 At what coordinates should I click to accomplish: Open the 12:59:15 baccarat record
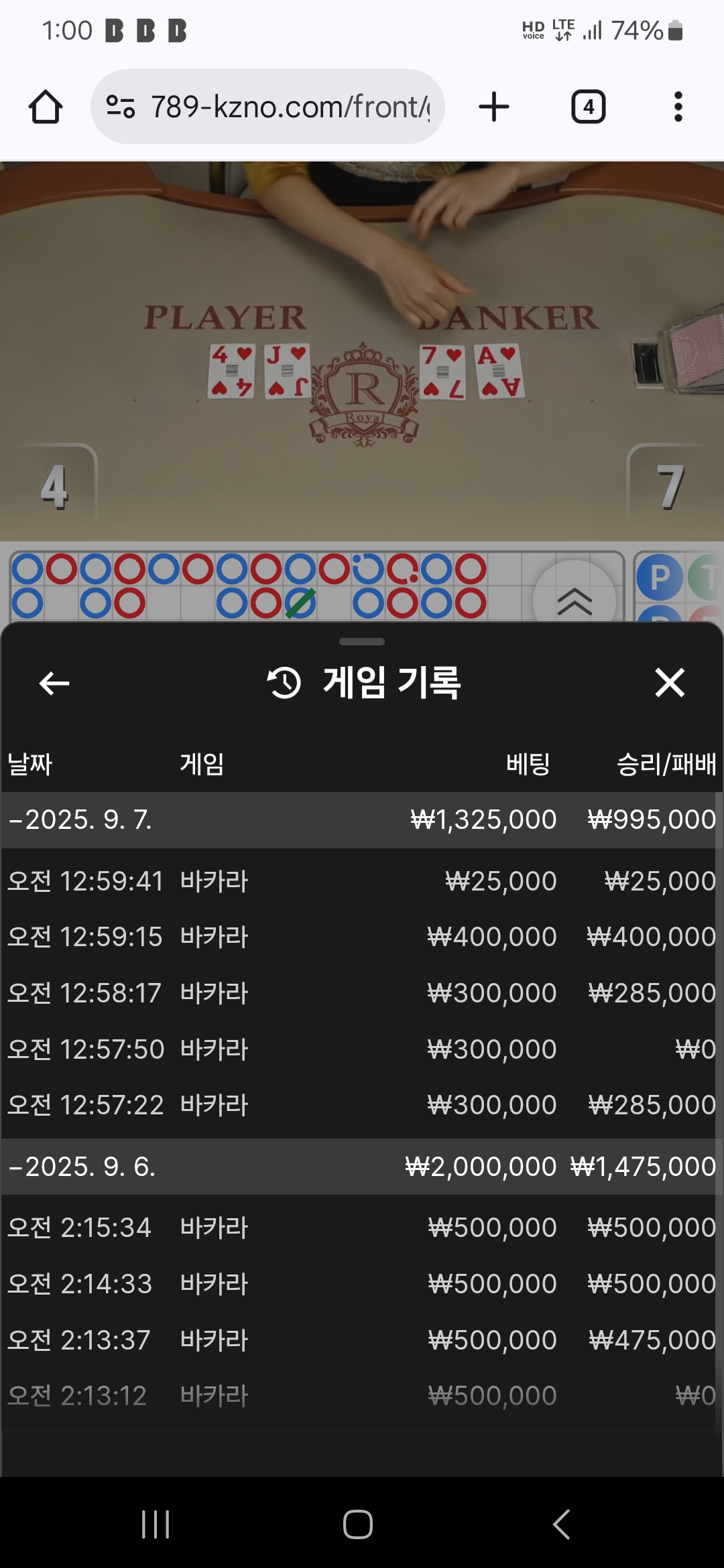pos(362,937)
